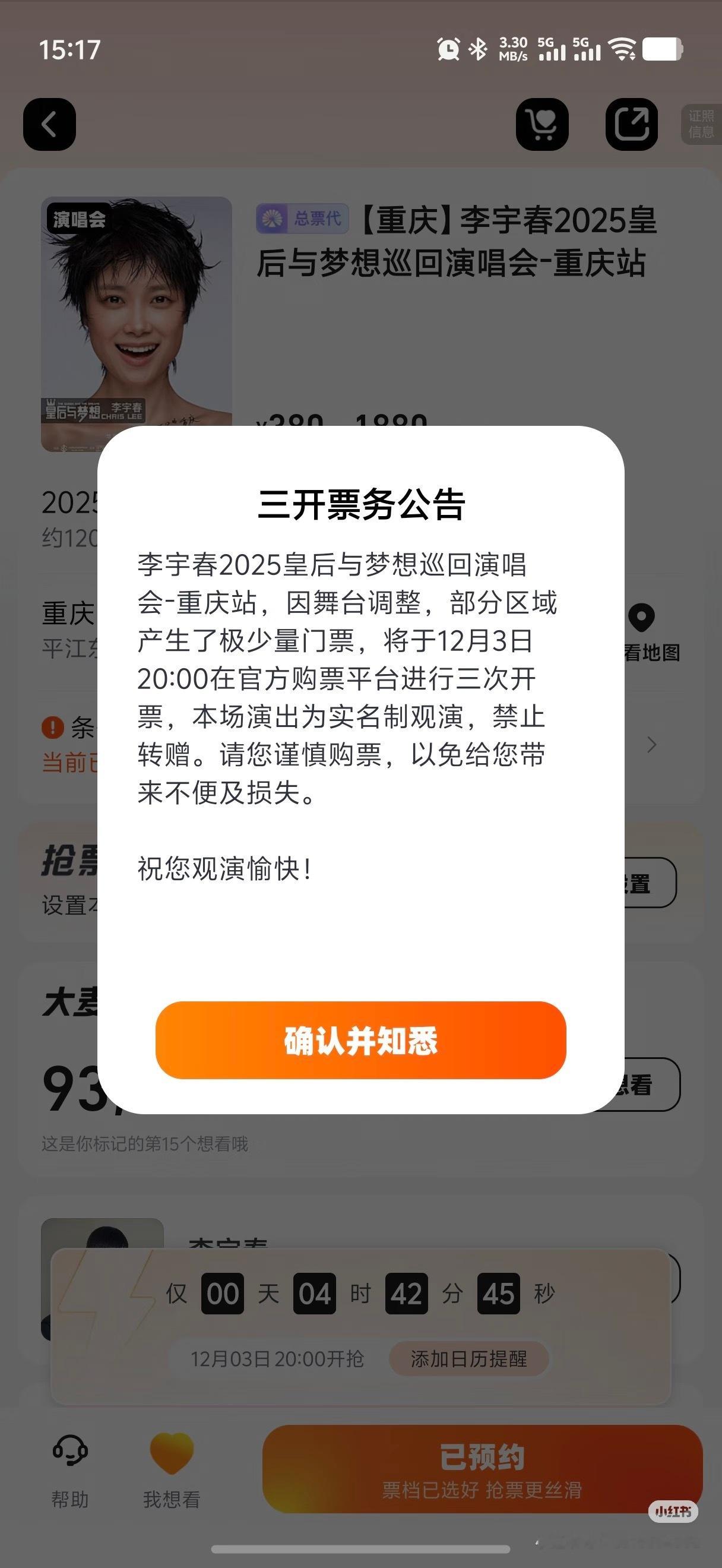Viewport: 722px width, 1568px height.
Task: Tap the share icon at top right
Action: click(632, 124)
